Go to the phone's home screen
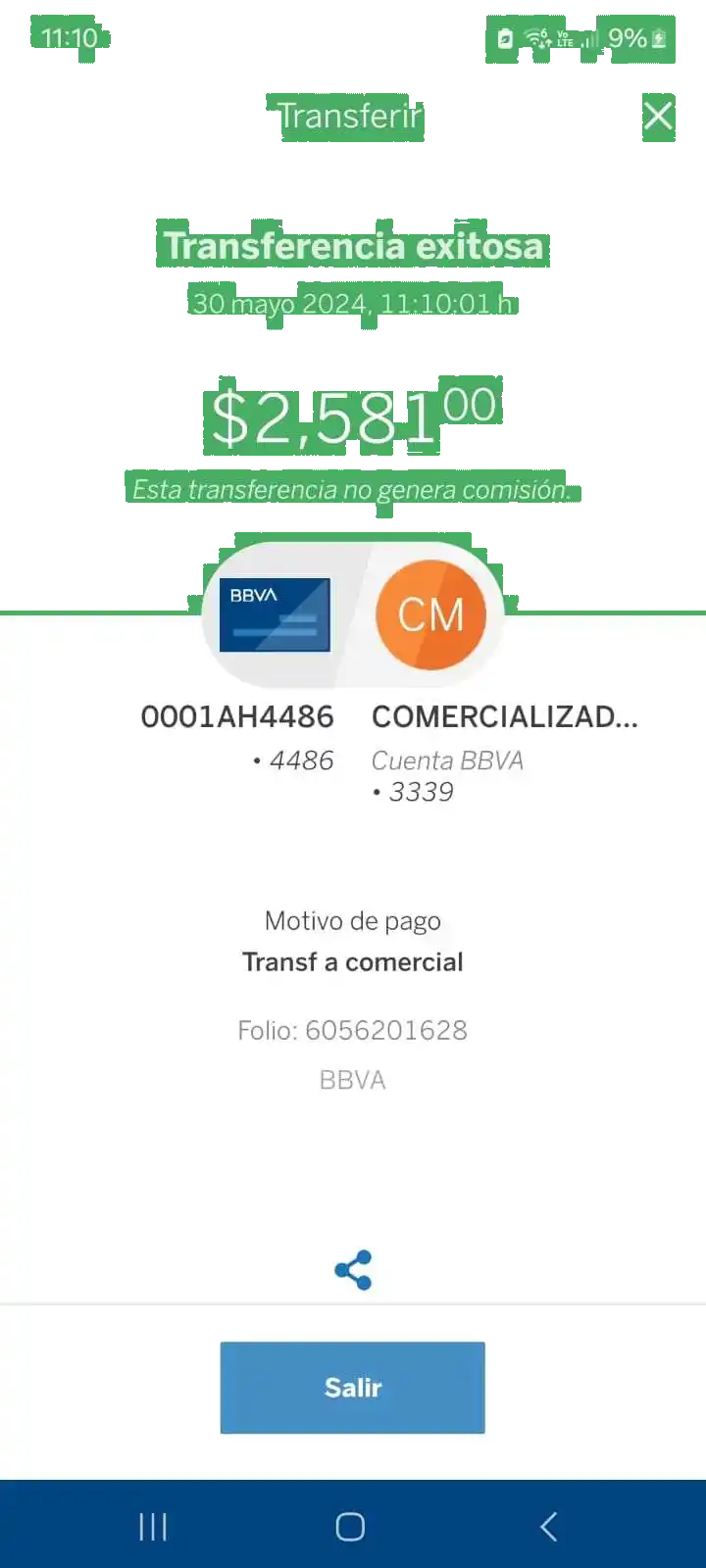The image size is (706, 1568). coord(350,1526)
